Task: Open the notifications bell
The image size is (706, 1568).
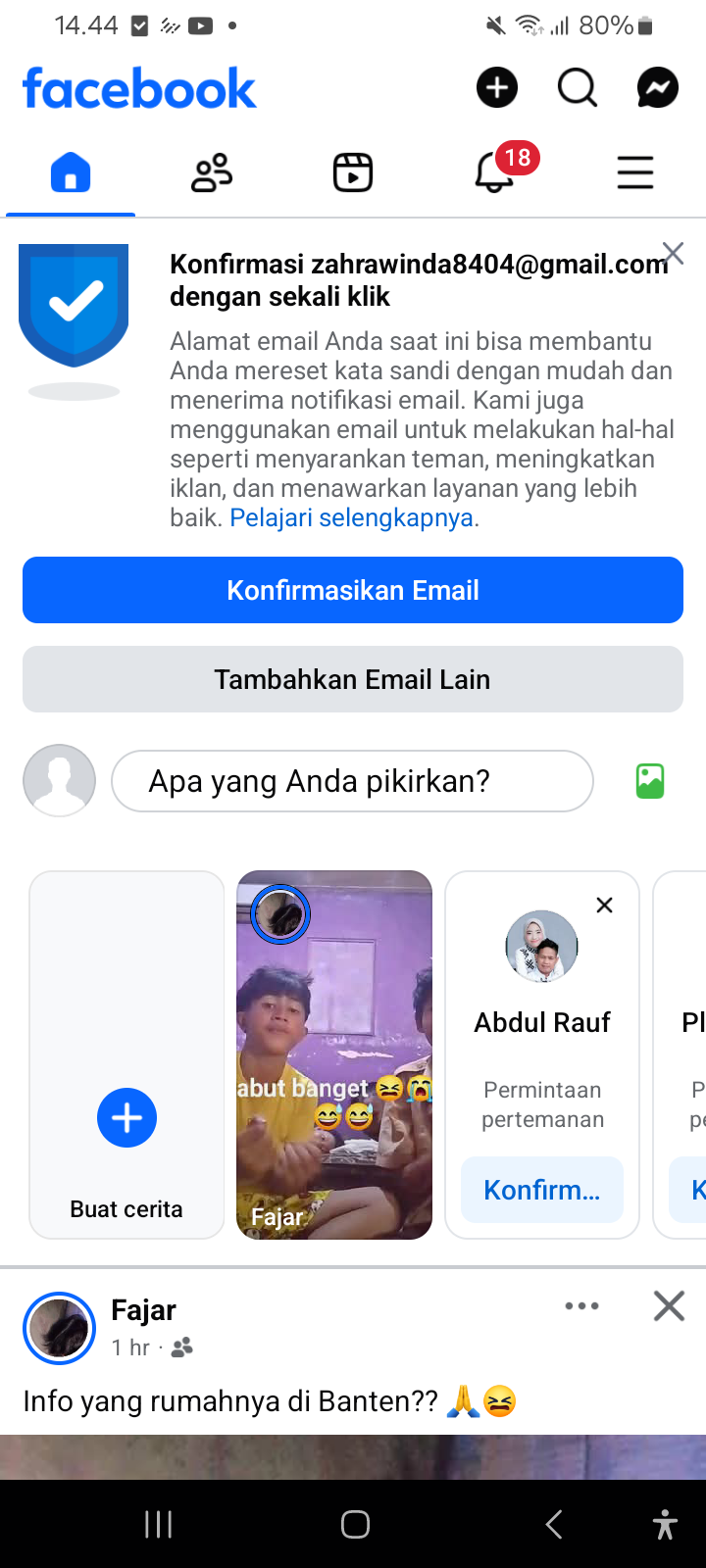Action: (x=495, y=173)
